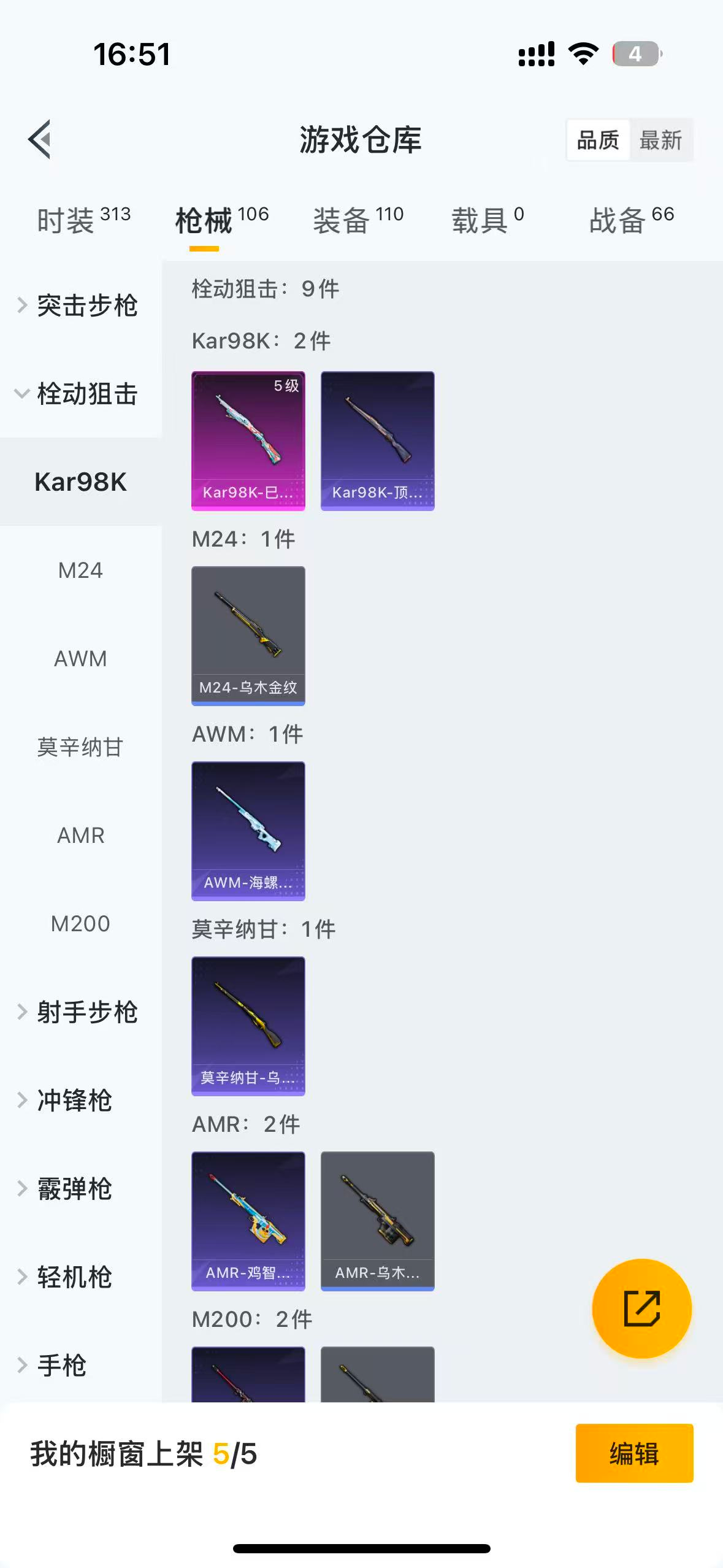Tap 编辑 to edit my showcase
This screenshot has width=723, height=1568.
(x=634, y=1453)
